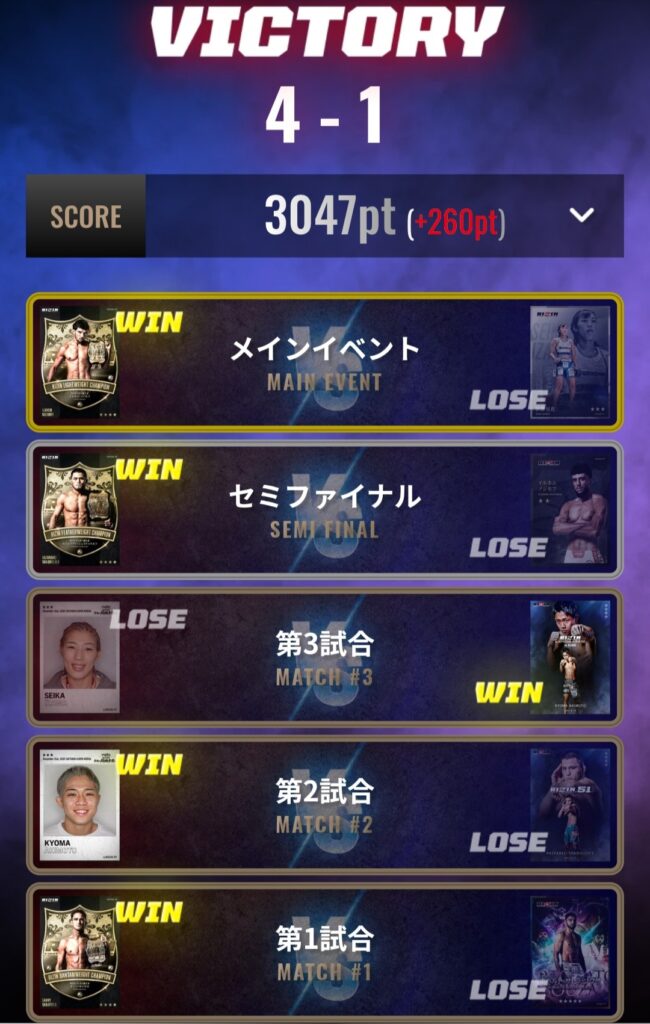View Match #2 result details
650x1024 pixels.
pyautogui.click(x=325, y=804)
